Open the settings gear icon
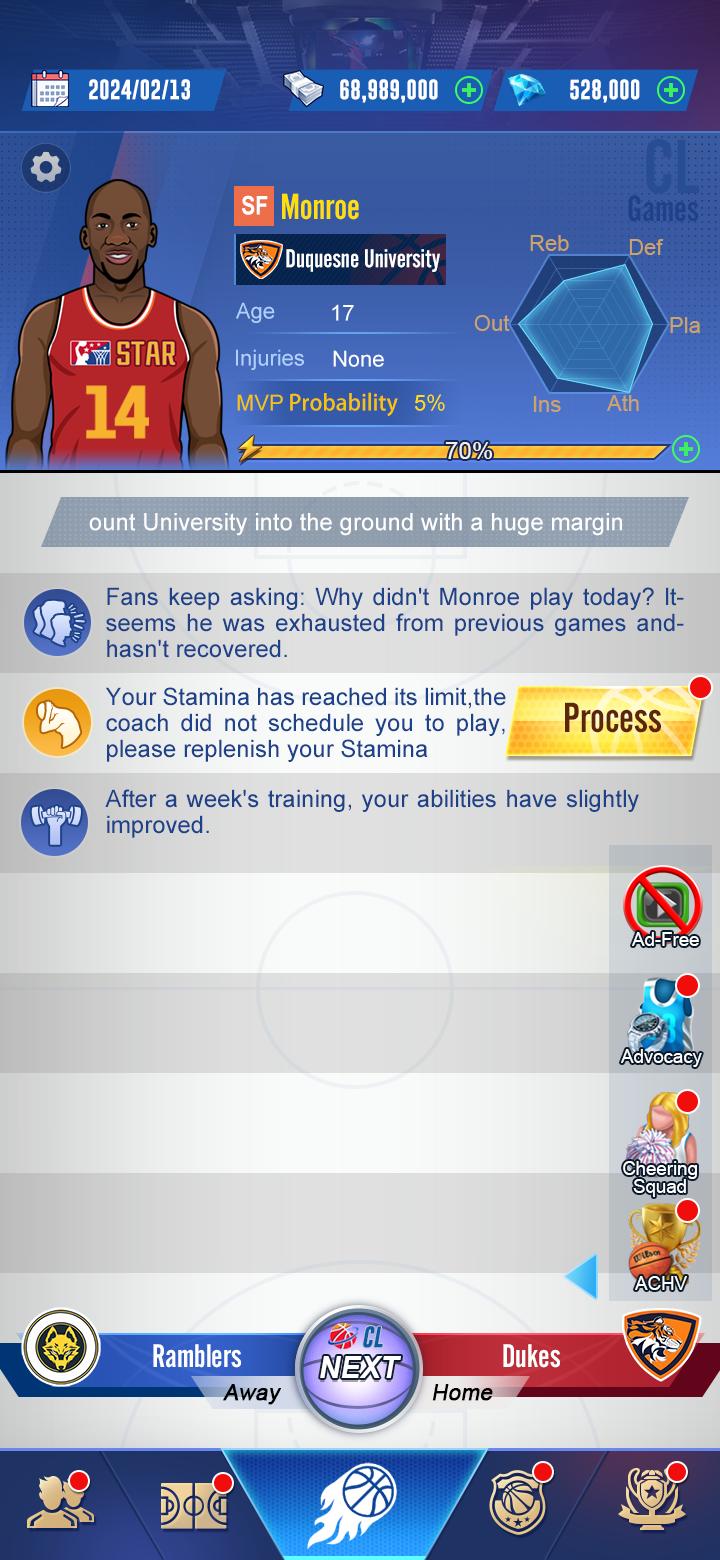Image resolution: width=720 pixels, height=1560 pixels. (46, 168)
